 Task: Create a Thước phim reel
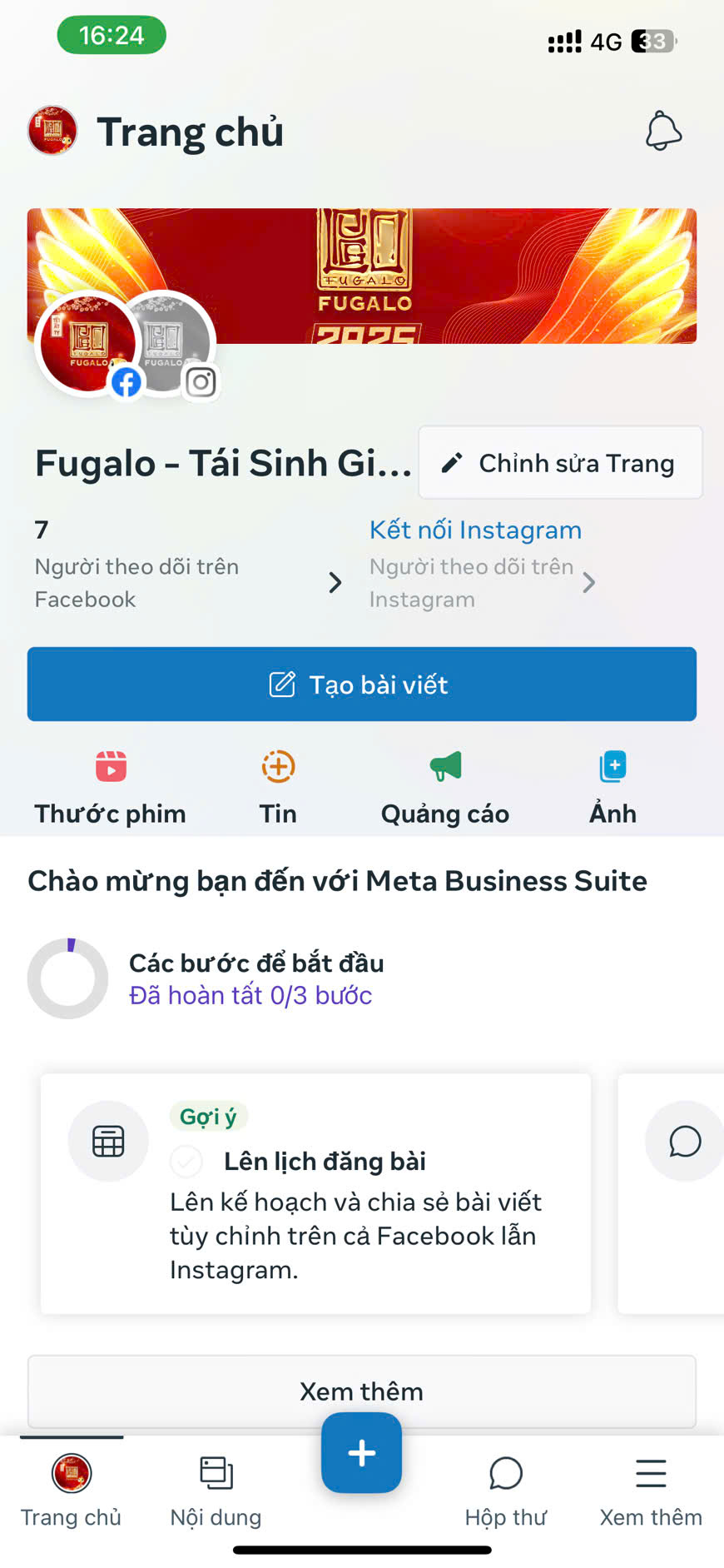click(111, 788)
